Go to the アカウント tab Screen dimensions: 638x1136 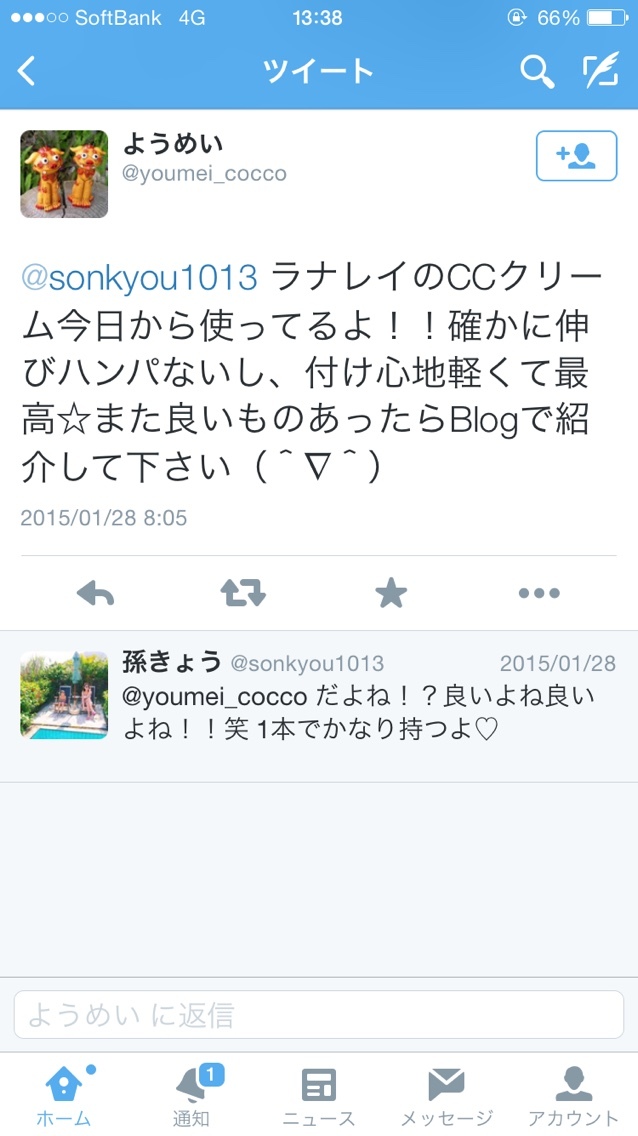pos(574,1095)
